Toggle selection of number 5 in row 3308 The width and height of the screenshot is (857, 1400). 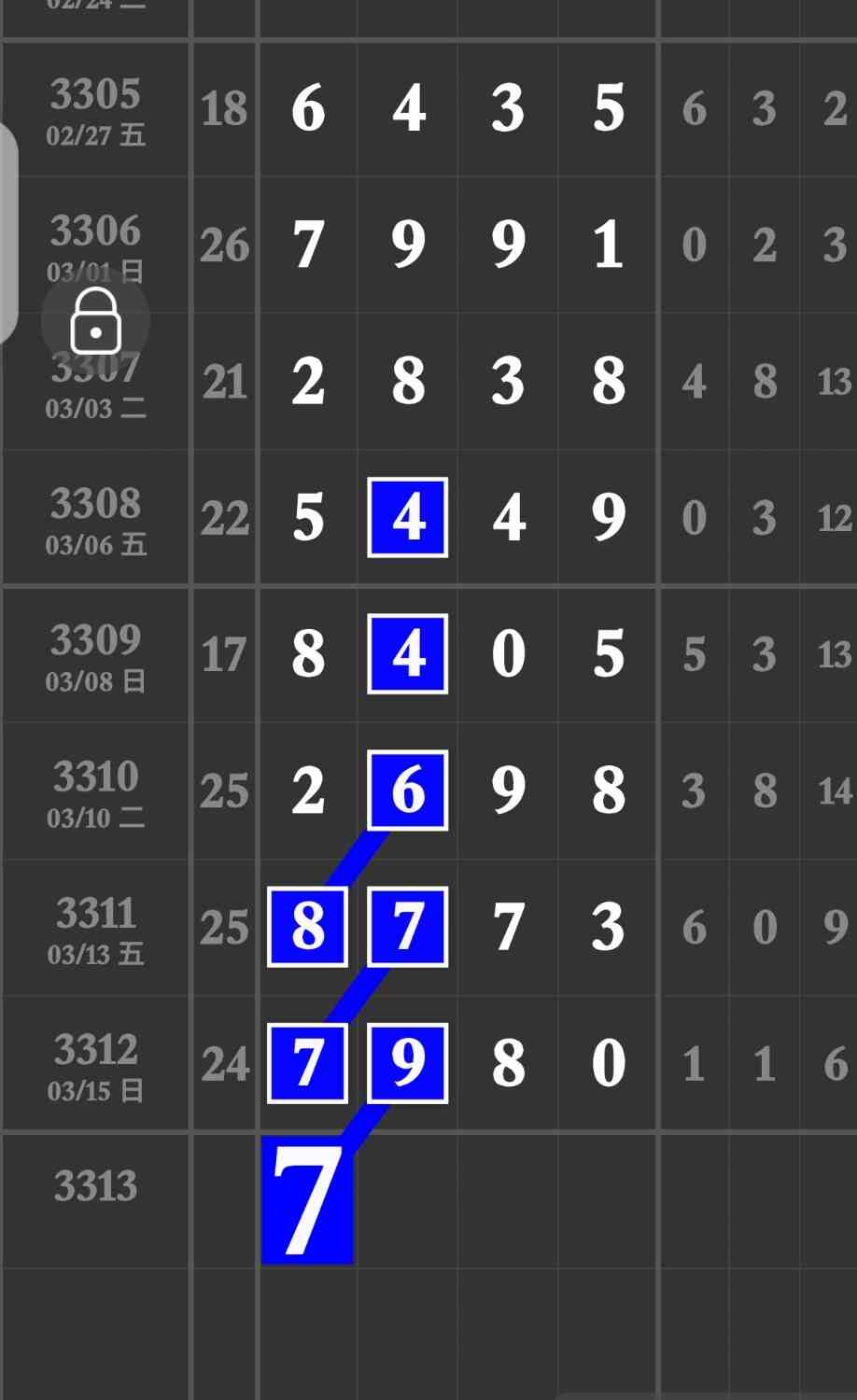pos(307,517)
